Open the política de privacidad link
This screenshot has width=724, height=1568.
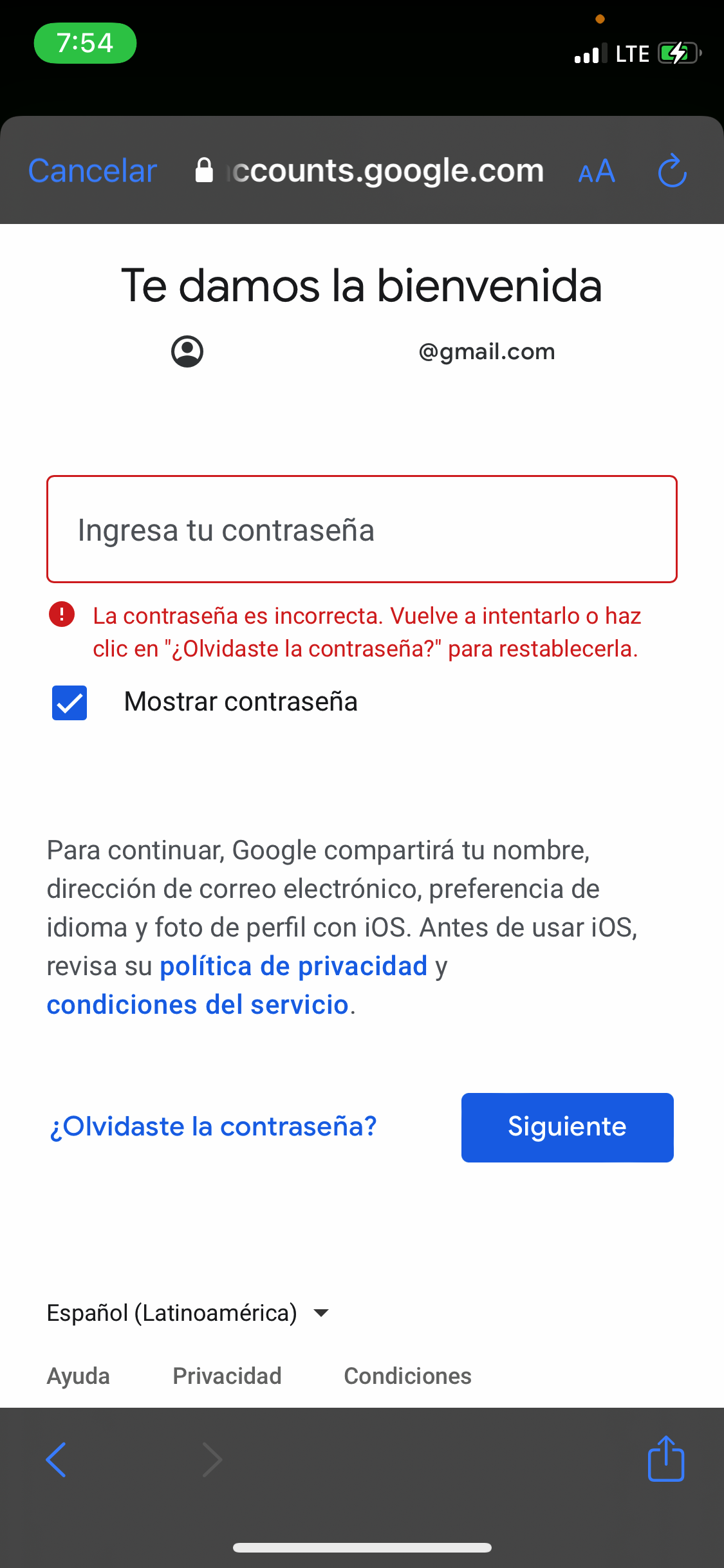coord(293,966)
